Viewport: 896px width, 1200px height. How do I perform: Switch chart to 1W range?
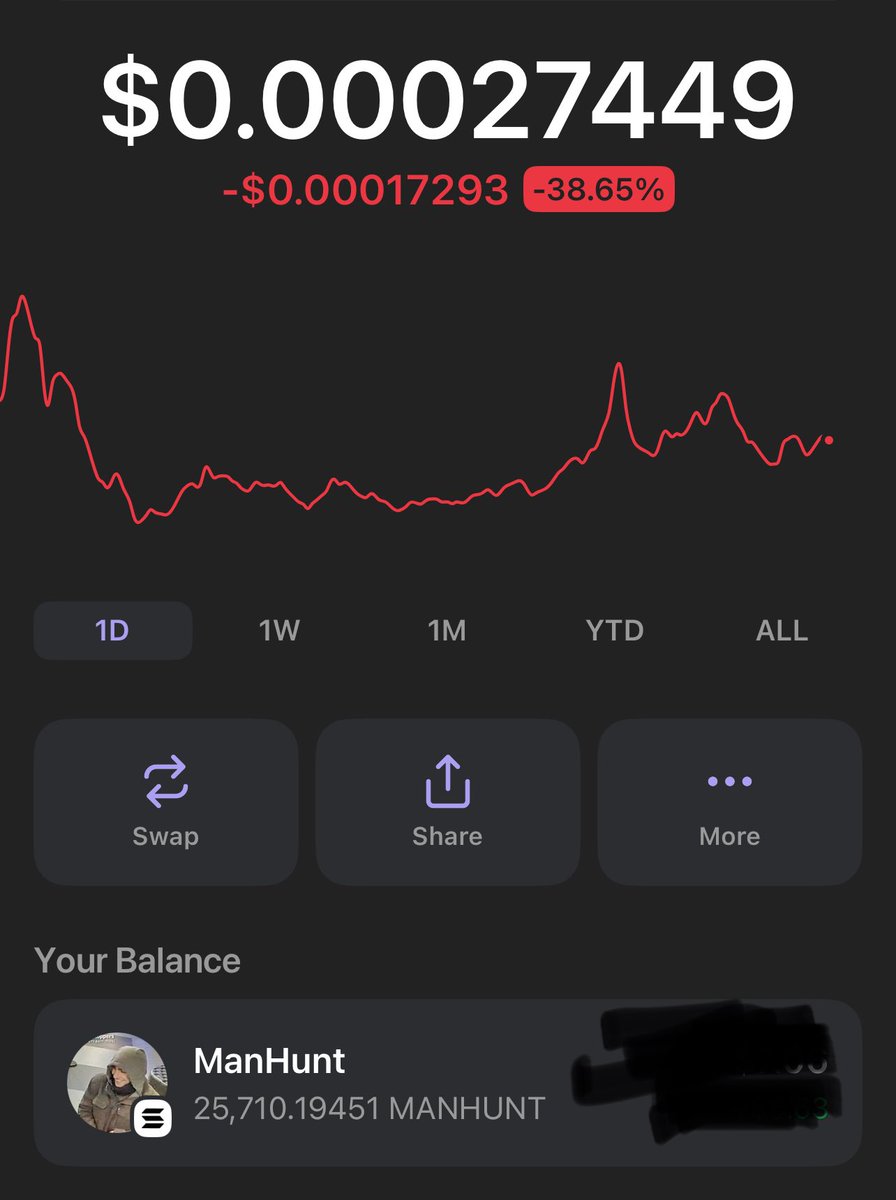click(x=280, y=631)
